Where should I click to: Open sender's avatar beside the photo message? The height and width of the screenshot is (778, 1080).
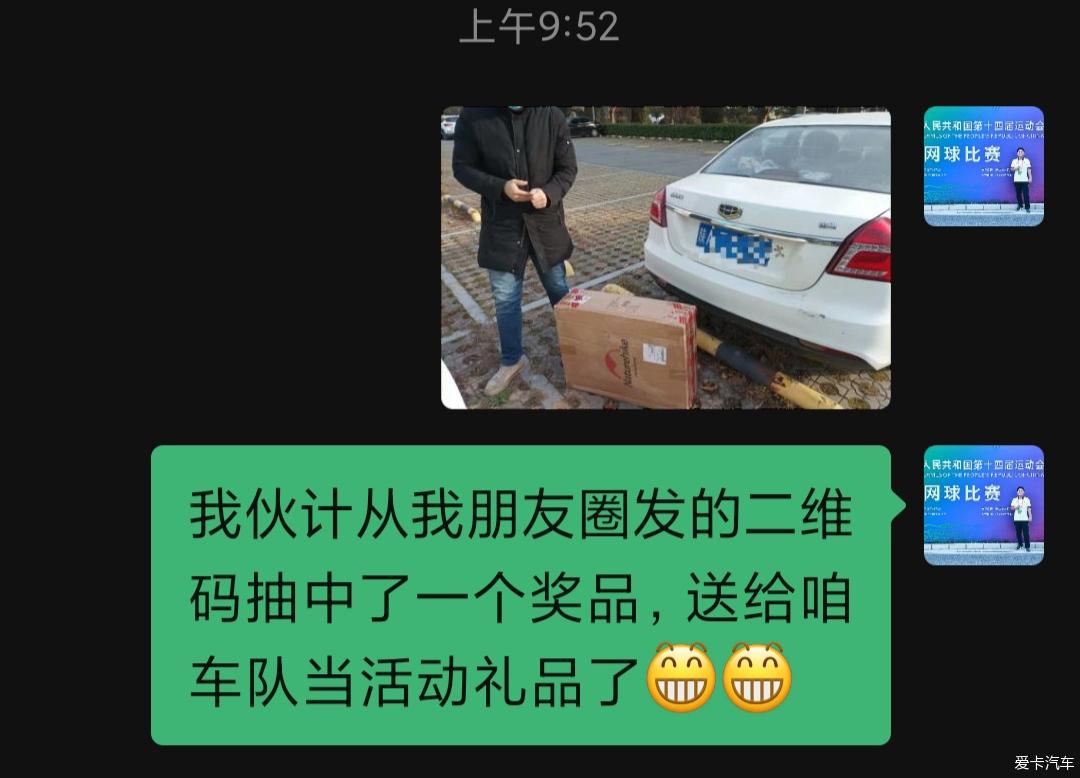coord(983,166)
